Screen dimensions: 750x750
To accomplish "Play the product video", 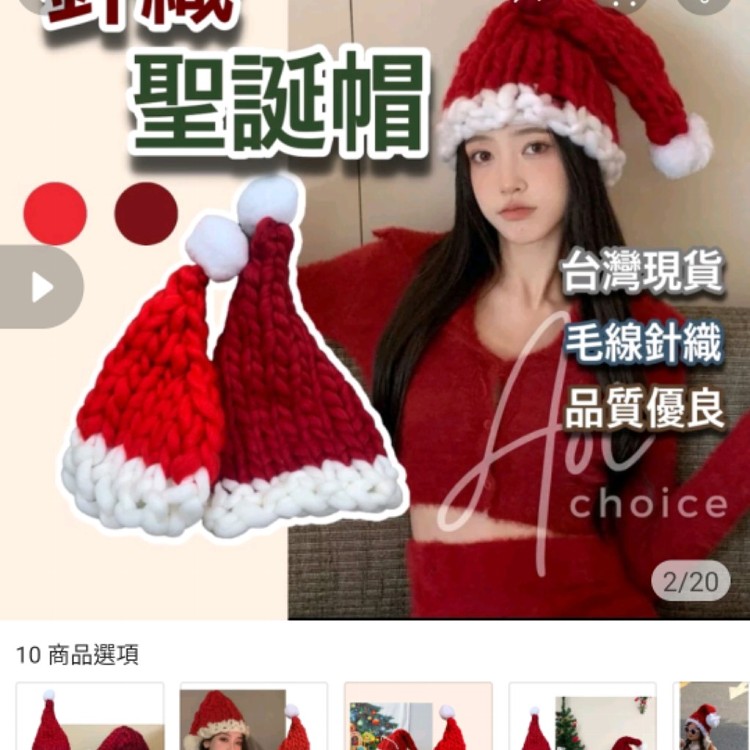I will click(40, 287).
